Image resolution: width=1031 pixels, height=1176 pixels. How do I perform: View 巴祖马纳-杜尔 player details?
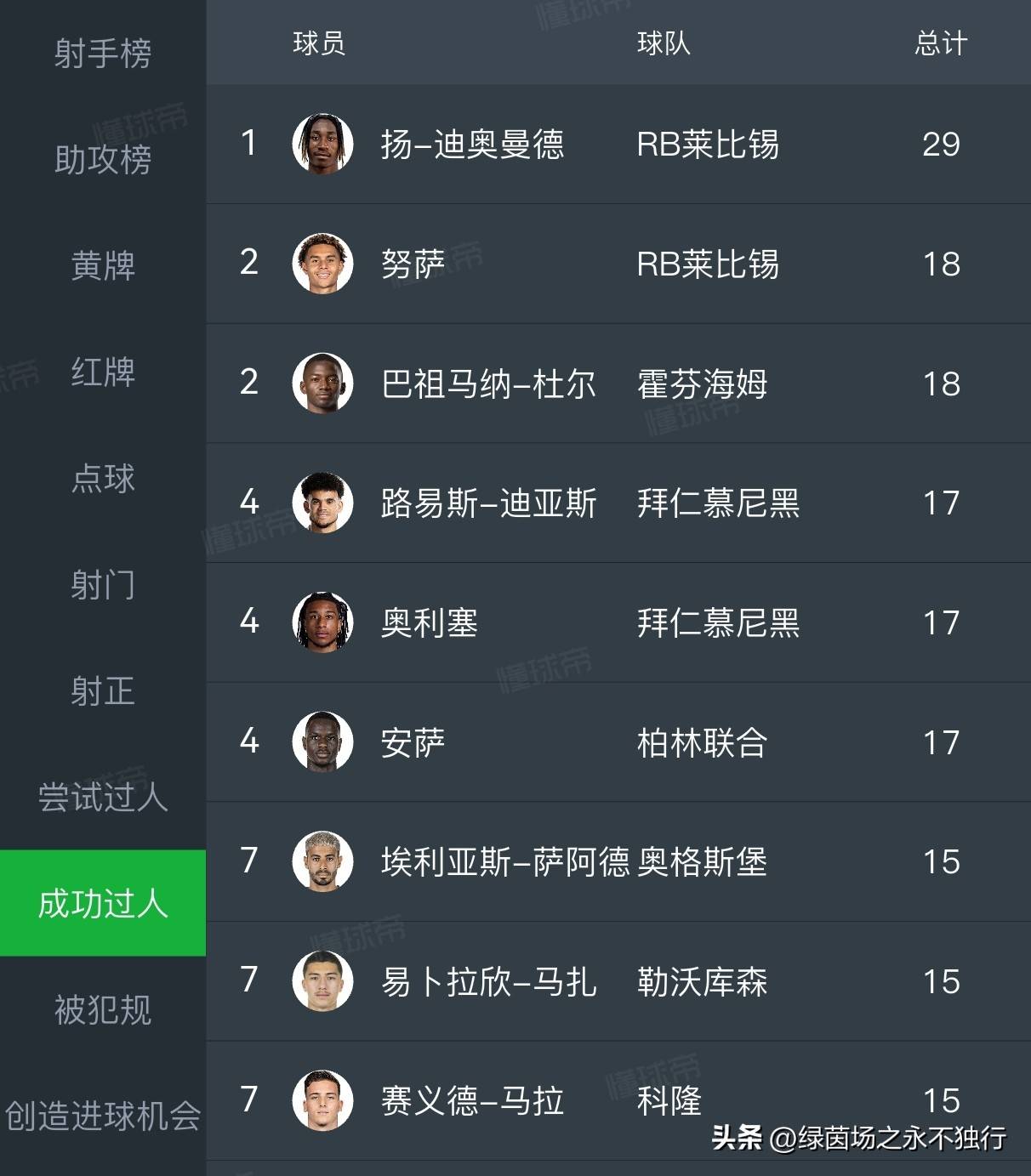(487, 384)
